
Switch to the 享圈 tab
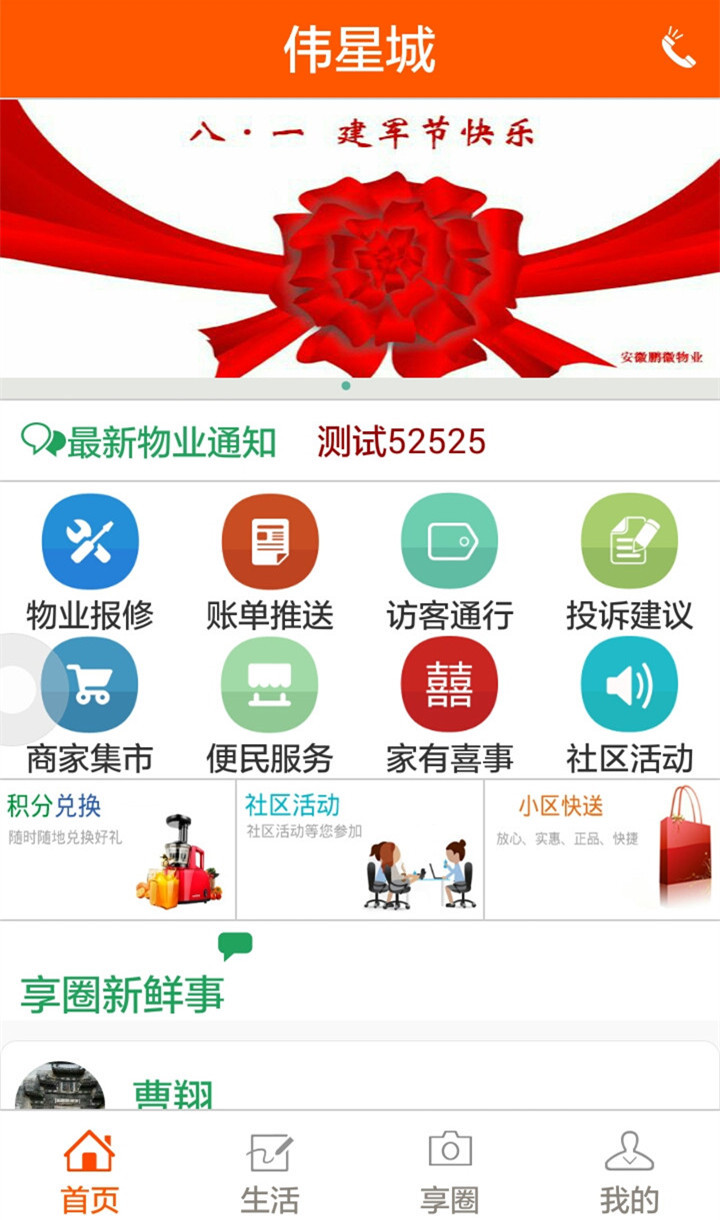click(449, 1168)
